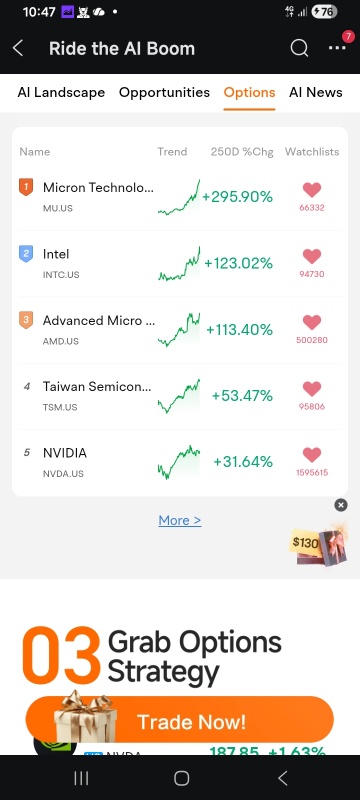Switch to the AI Landscape tab
Image resolution: width=360 pixels, height=800 pixels.
[x=61, y=92]
